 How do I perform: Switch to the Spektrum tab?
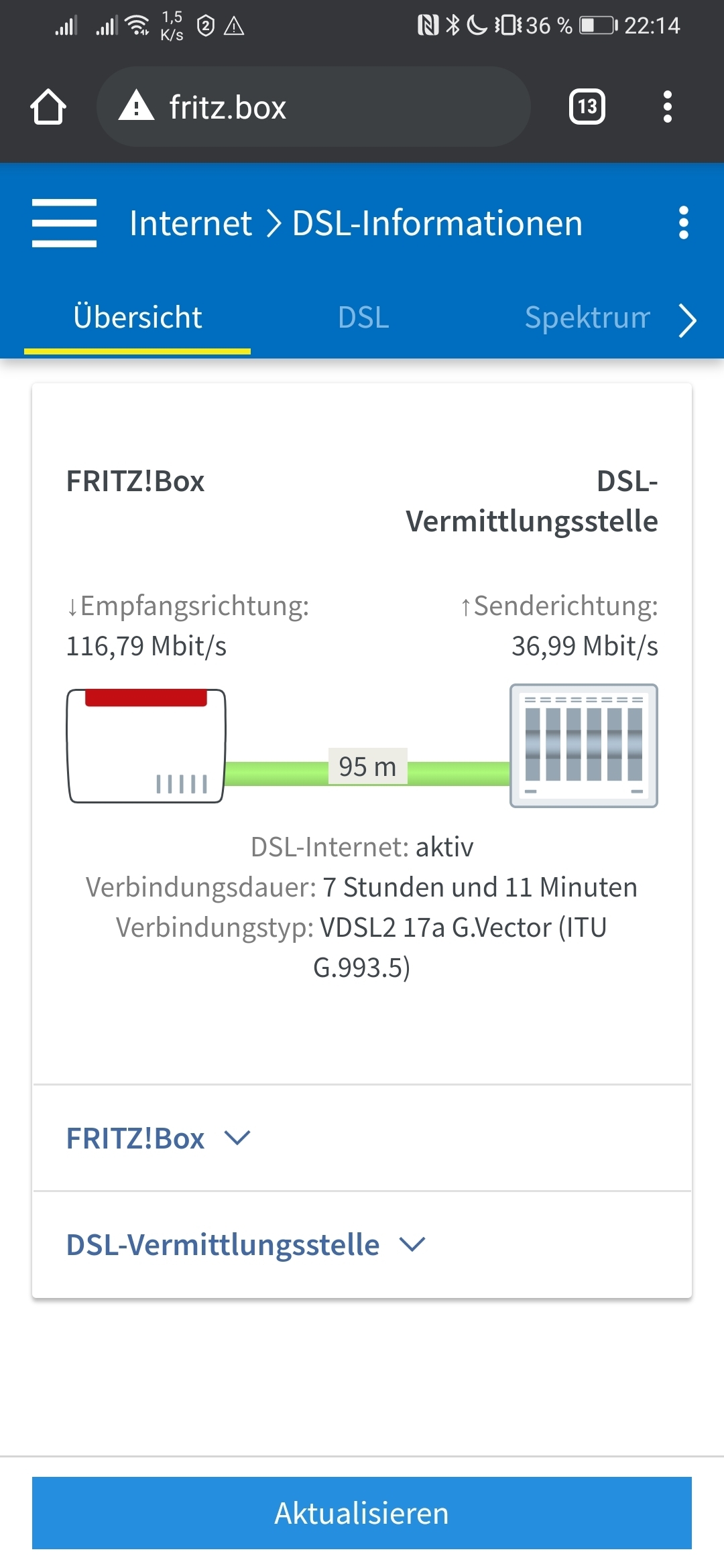(587, 318)
